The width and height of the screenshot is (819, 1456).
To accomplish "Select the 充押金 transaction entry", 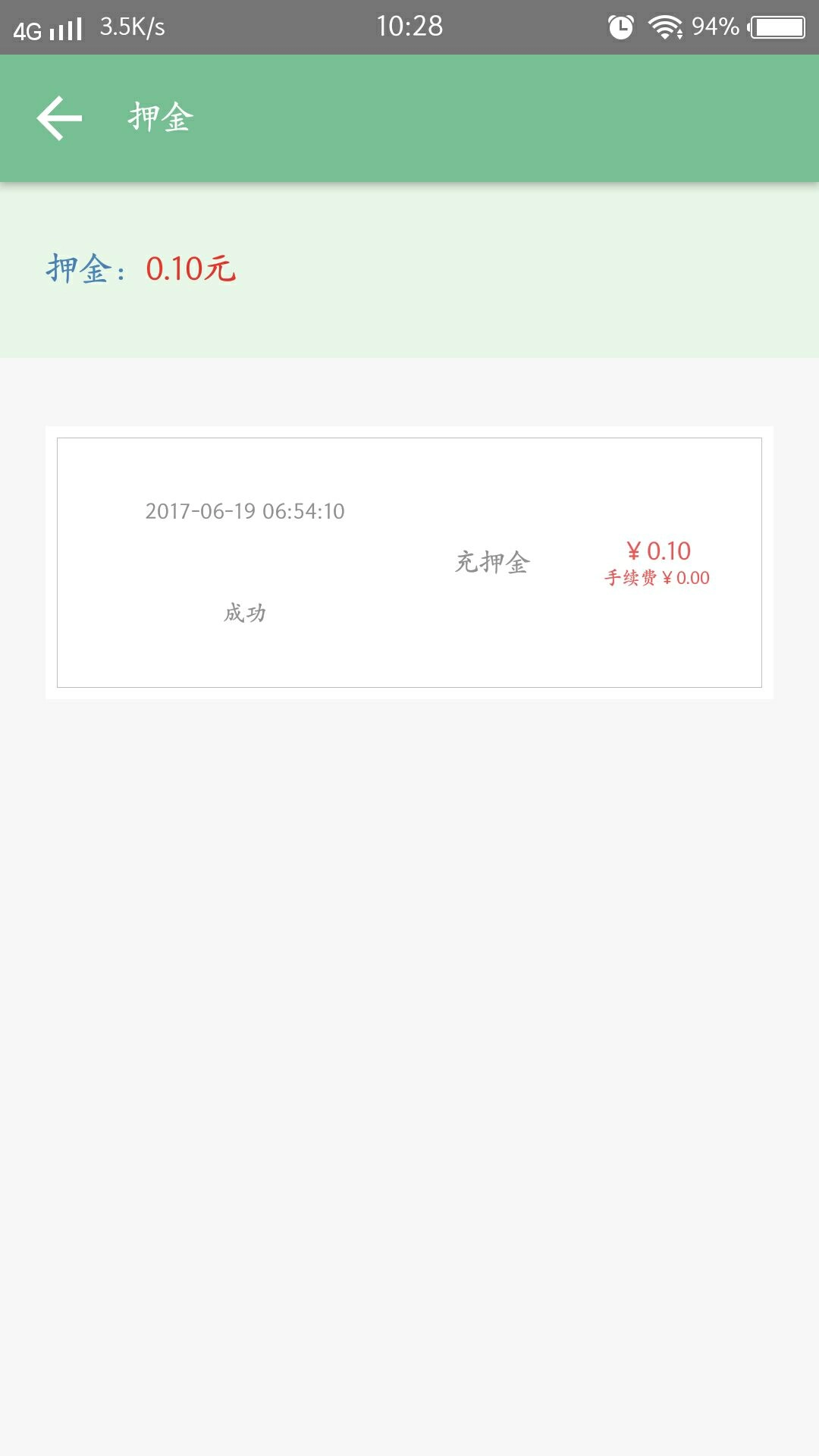I will pyautogui.click(x=491, y=561).
